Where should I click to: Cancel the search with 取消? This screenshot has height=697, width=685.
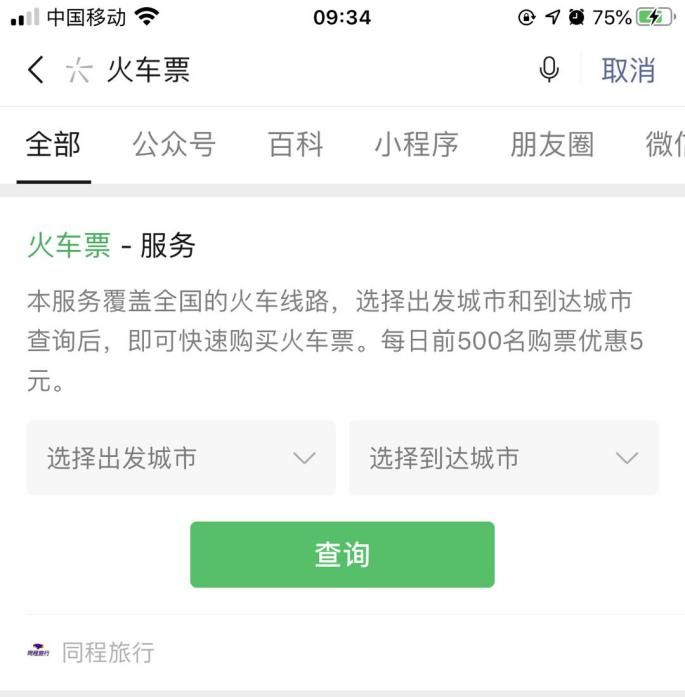(x=628, y=70)
